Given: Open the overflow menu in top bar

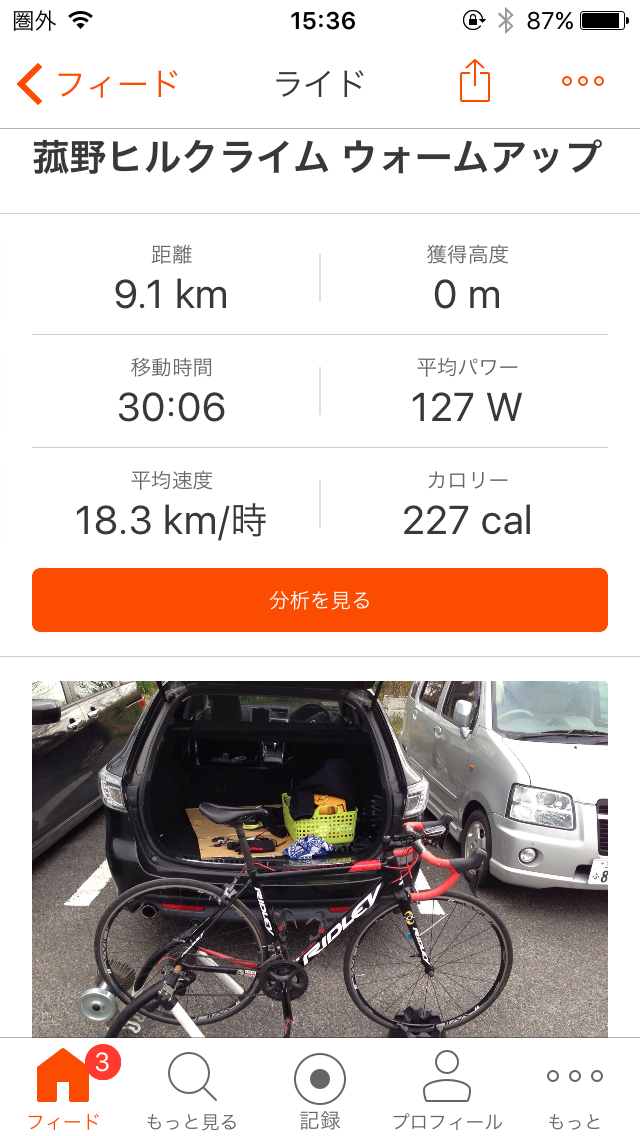Looking at the screenshot, I should pyautogui.click(x=582, y=82).
